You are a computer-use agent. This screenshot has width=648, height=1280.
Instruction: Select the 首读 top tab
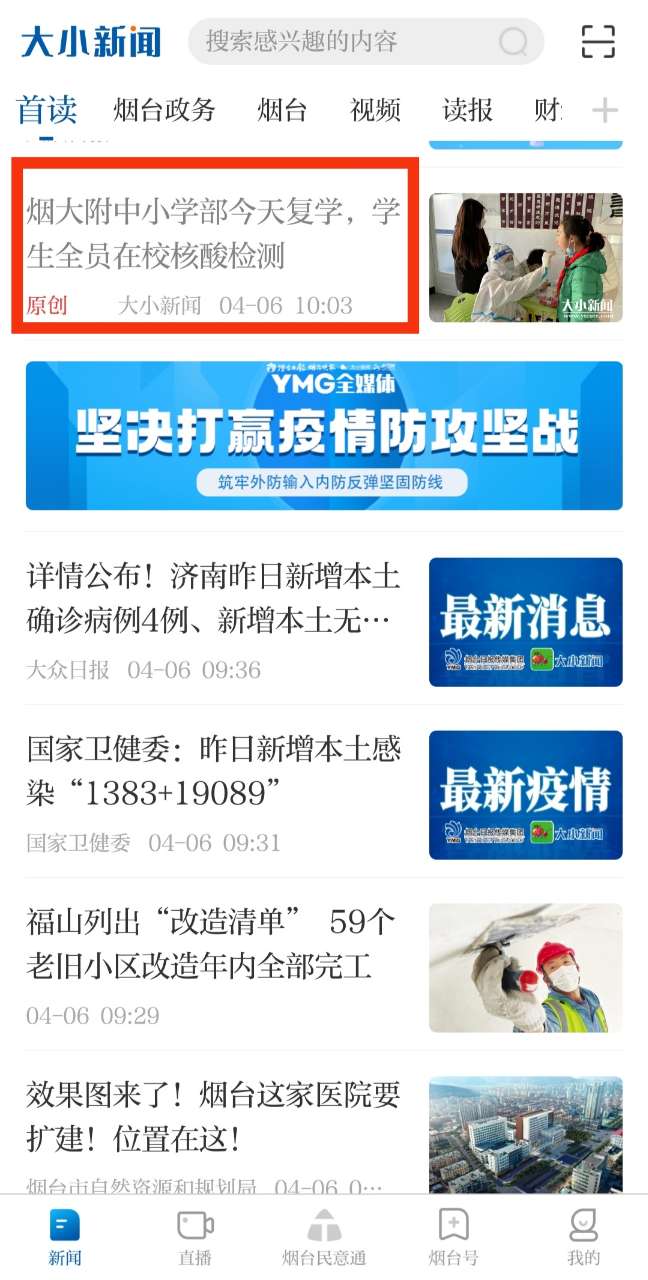click(x=47, y=110)
